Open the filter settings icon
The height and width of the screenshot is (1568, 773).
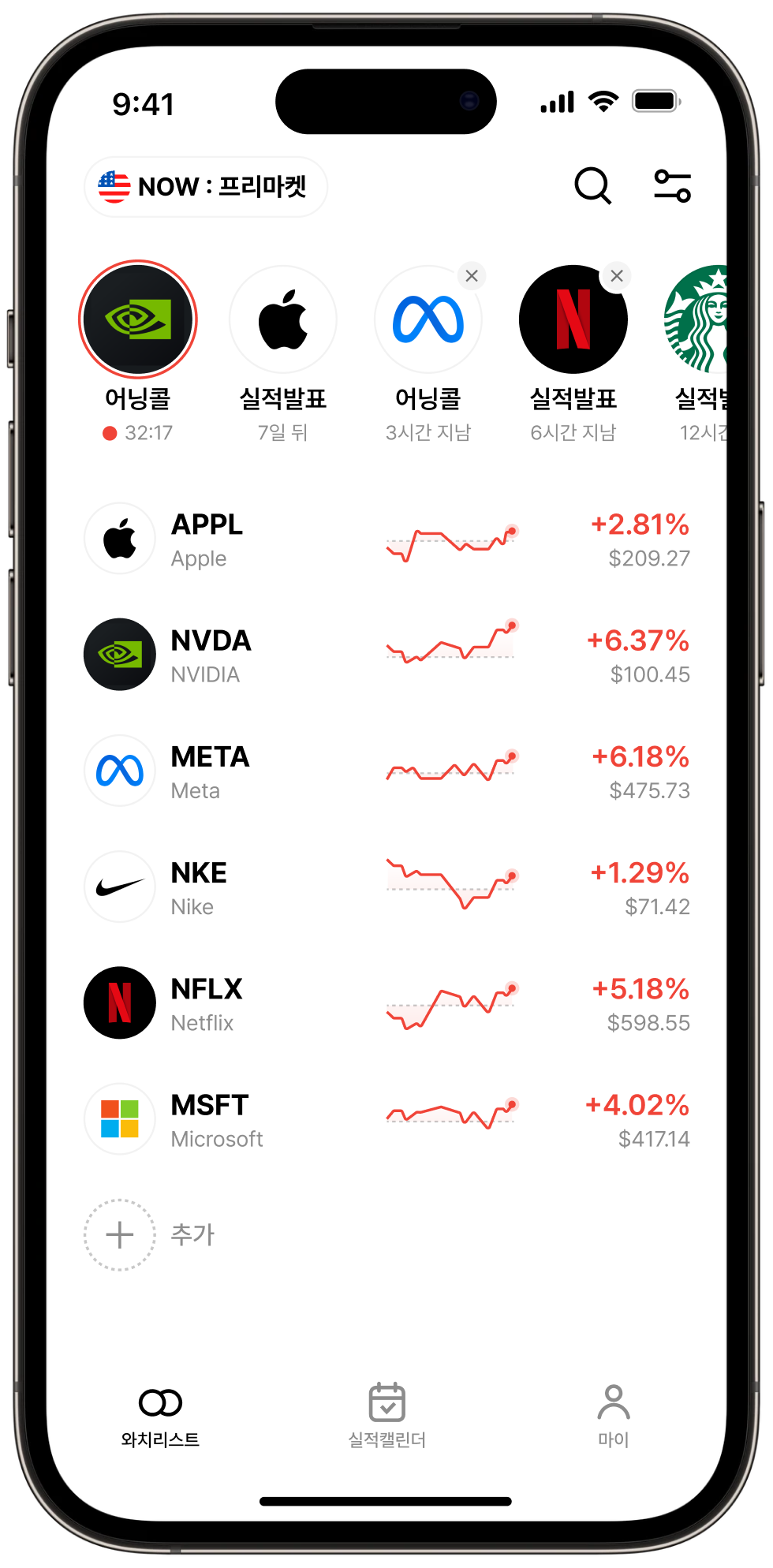tap(672, 186)
